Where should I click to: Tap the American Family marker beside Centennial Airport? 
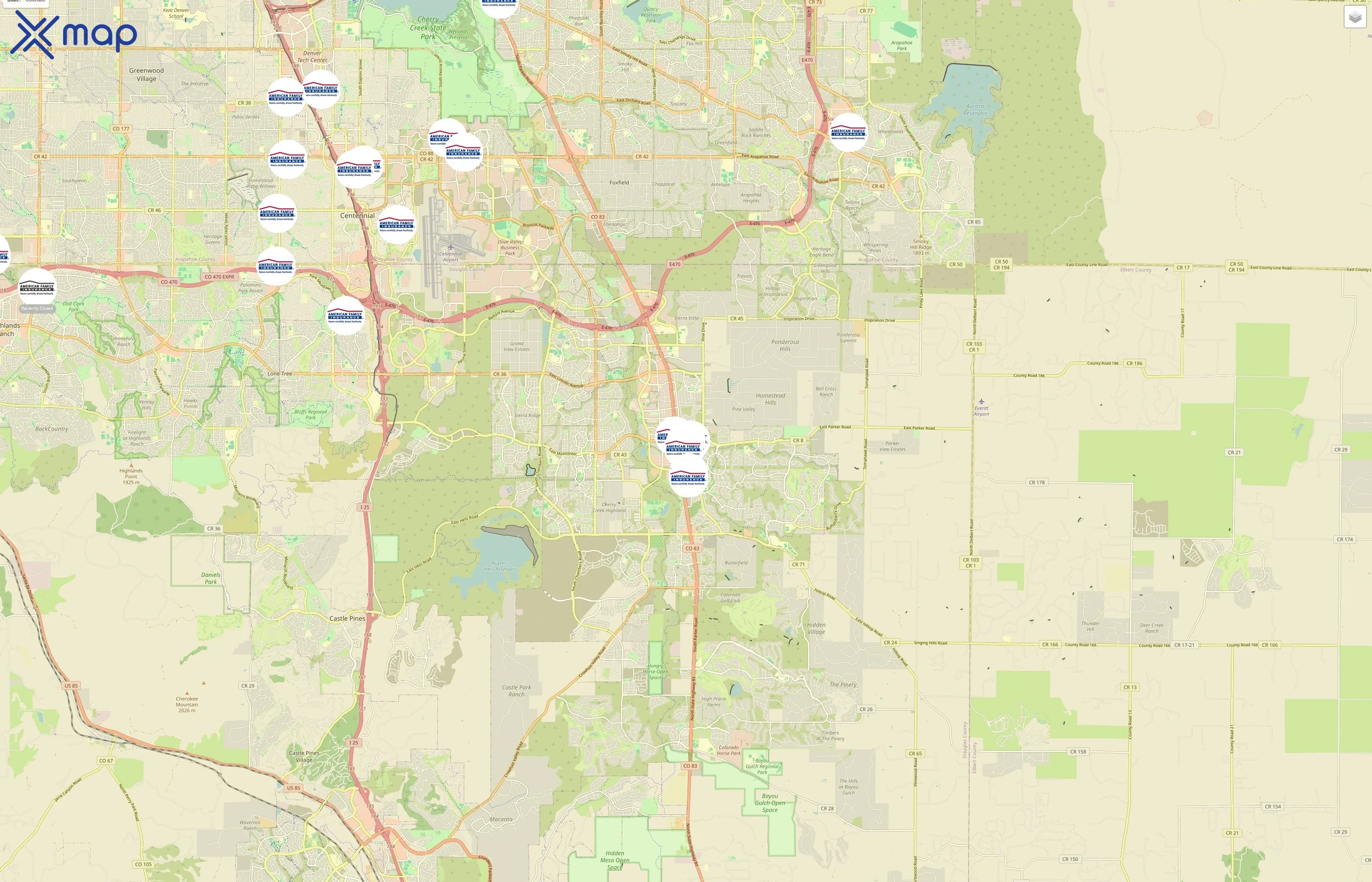coord(396,225)
